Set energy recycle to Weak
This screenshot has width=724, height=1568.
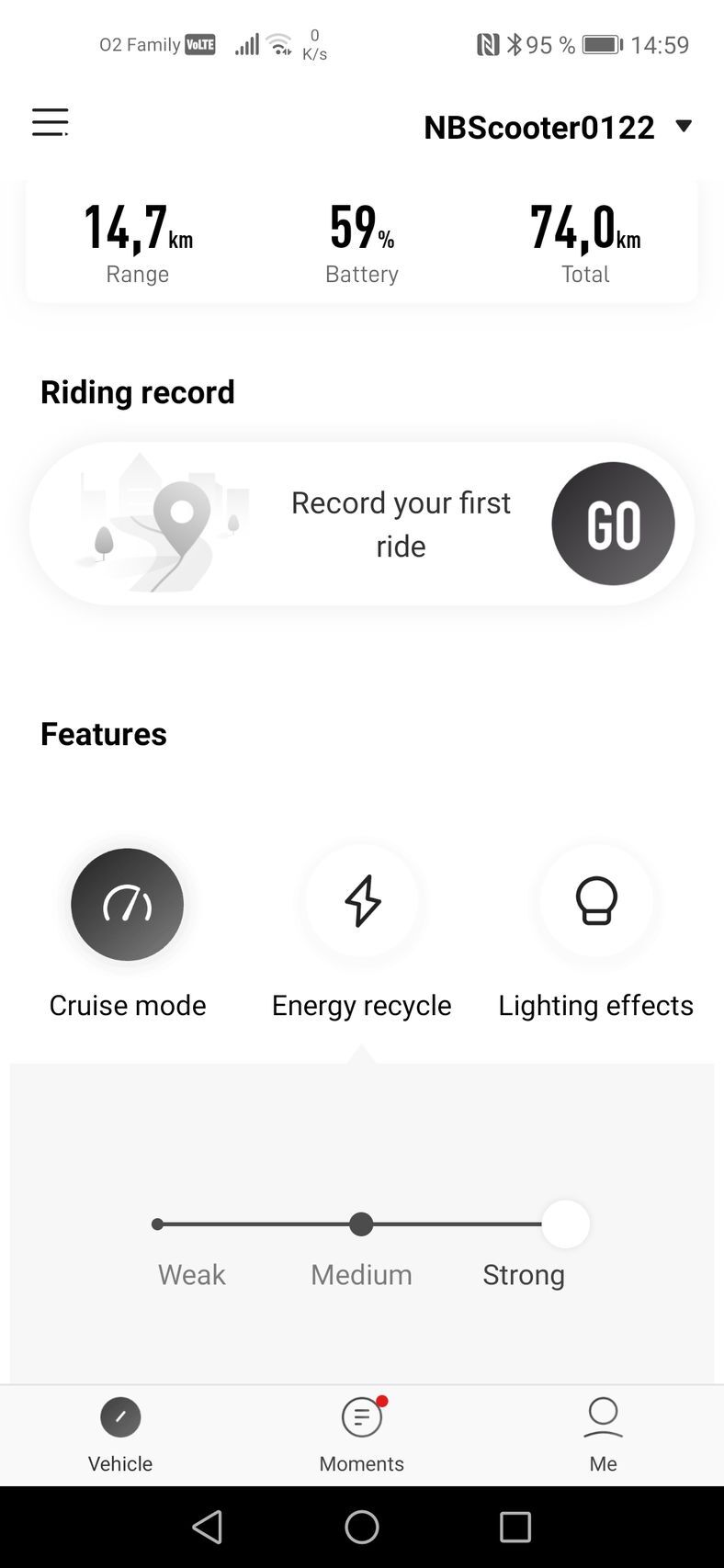[158, 1224]
